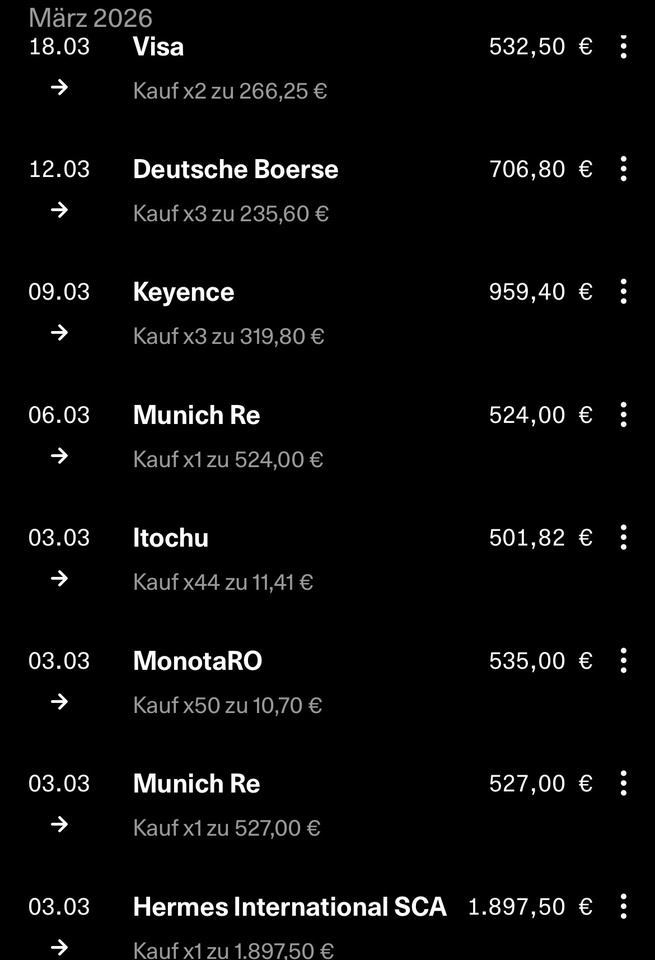655x960 pixels.
Task: Show more options for Hermes International SCA
Action: coord(623,907)
